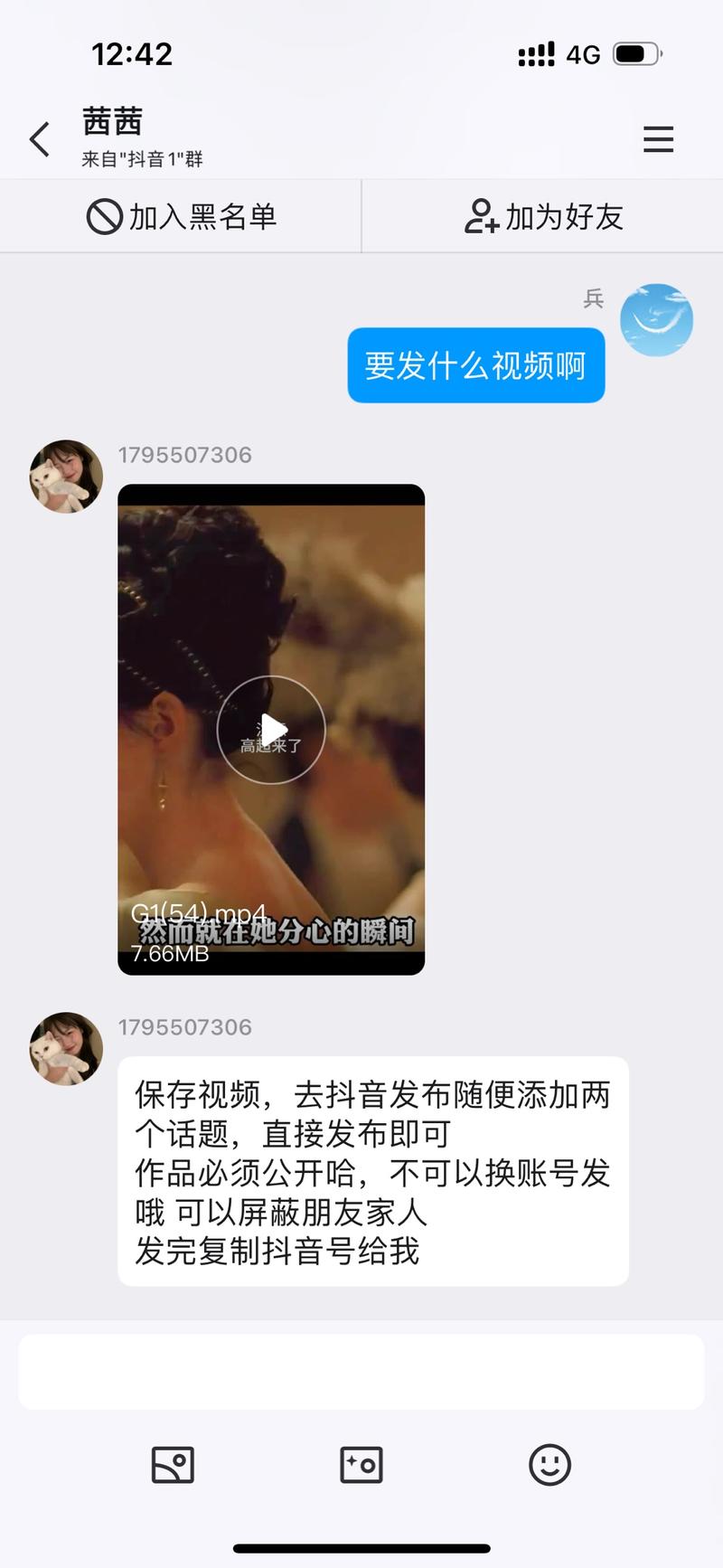
Task: Tap 茜茜's avatar beside the 保存视频 message
Action: [66, 1049]
